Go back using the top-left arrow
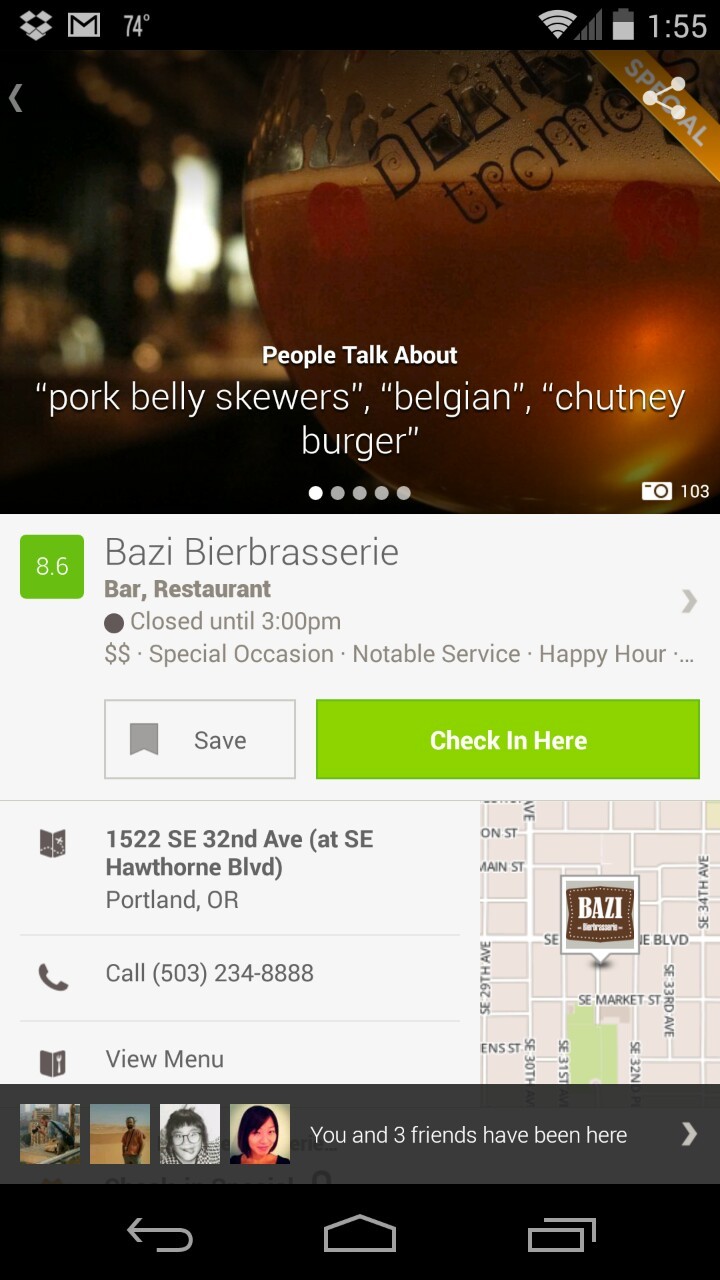This screenshot has height=1280, width=720. (x=17, y=98)
